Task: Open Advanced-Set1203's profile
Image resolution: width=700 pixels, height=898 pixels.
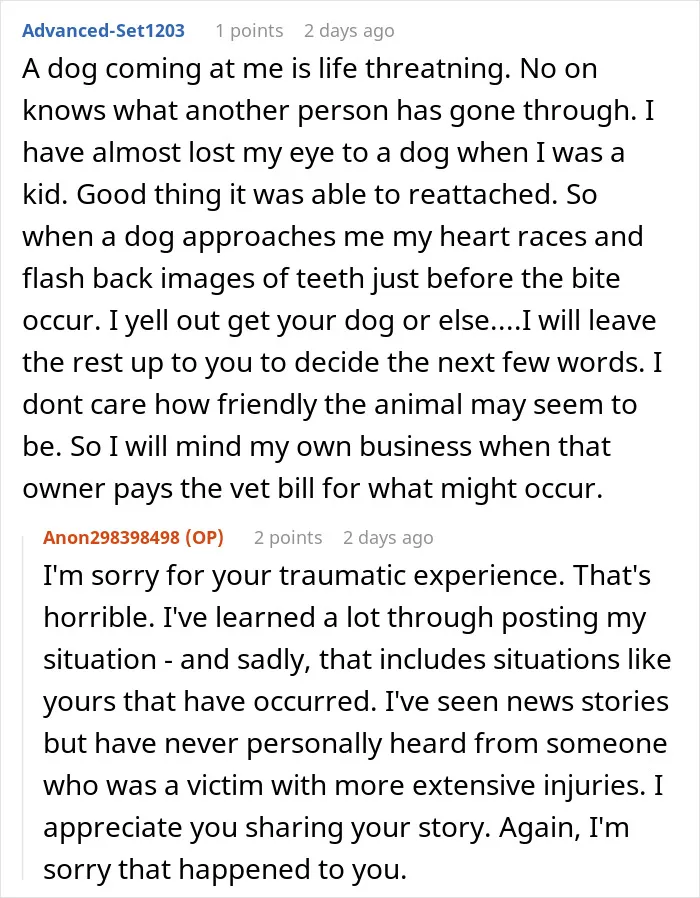Action: pos(103,30)
